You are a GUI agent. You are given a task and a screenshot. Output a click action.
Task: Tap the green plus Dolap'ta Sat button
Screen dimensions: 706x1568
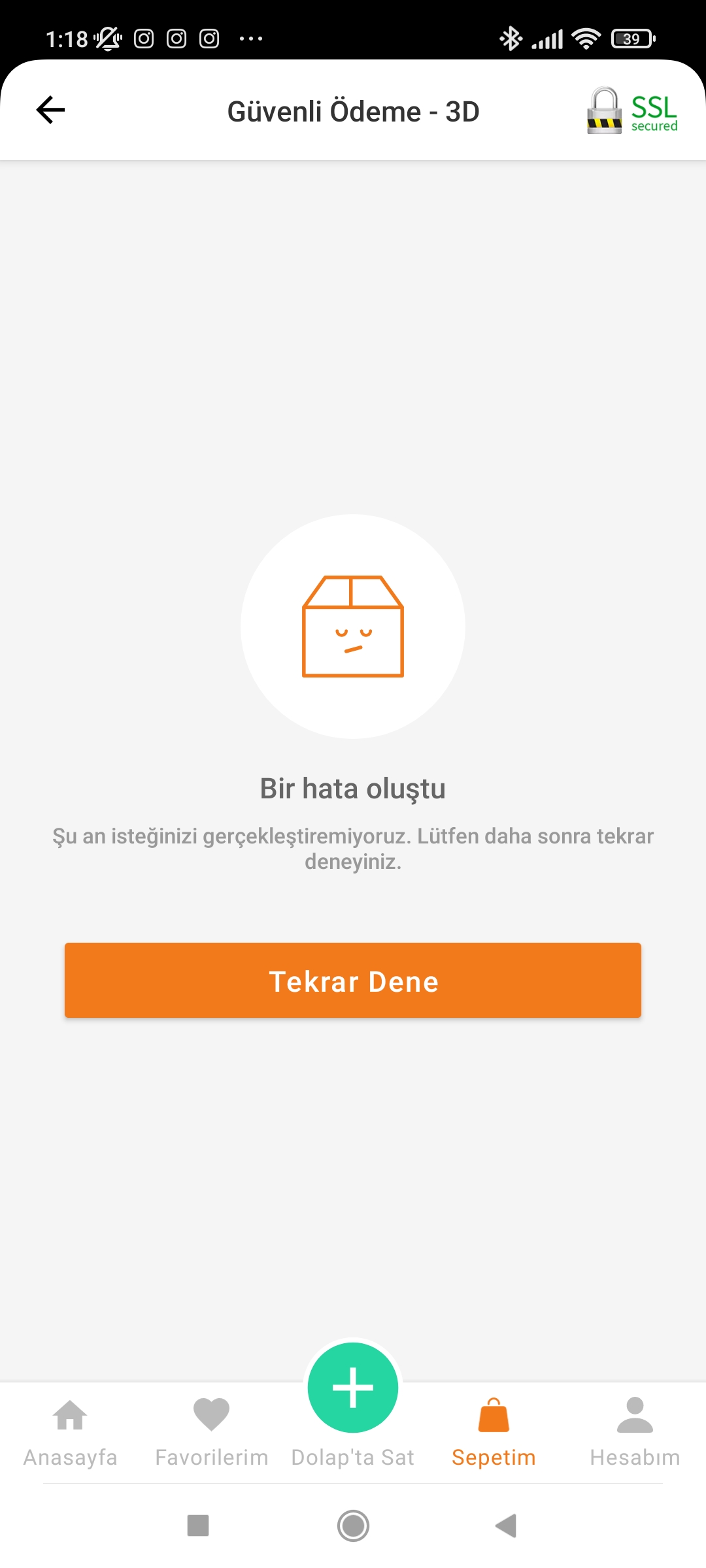point(353,1387)
